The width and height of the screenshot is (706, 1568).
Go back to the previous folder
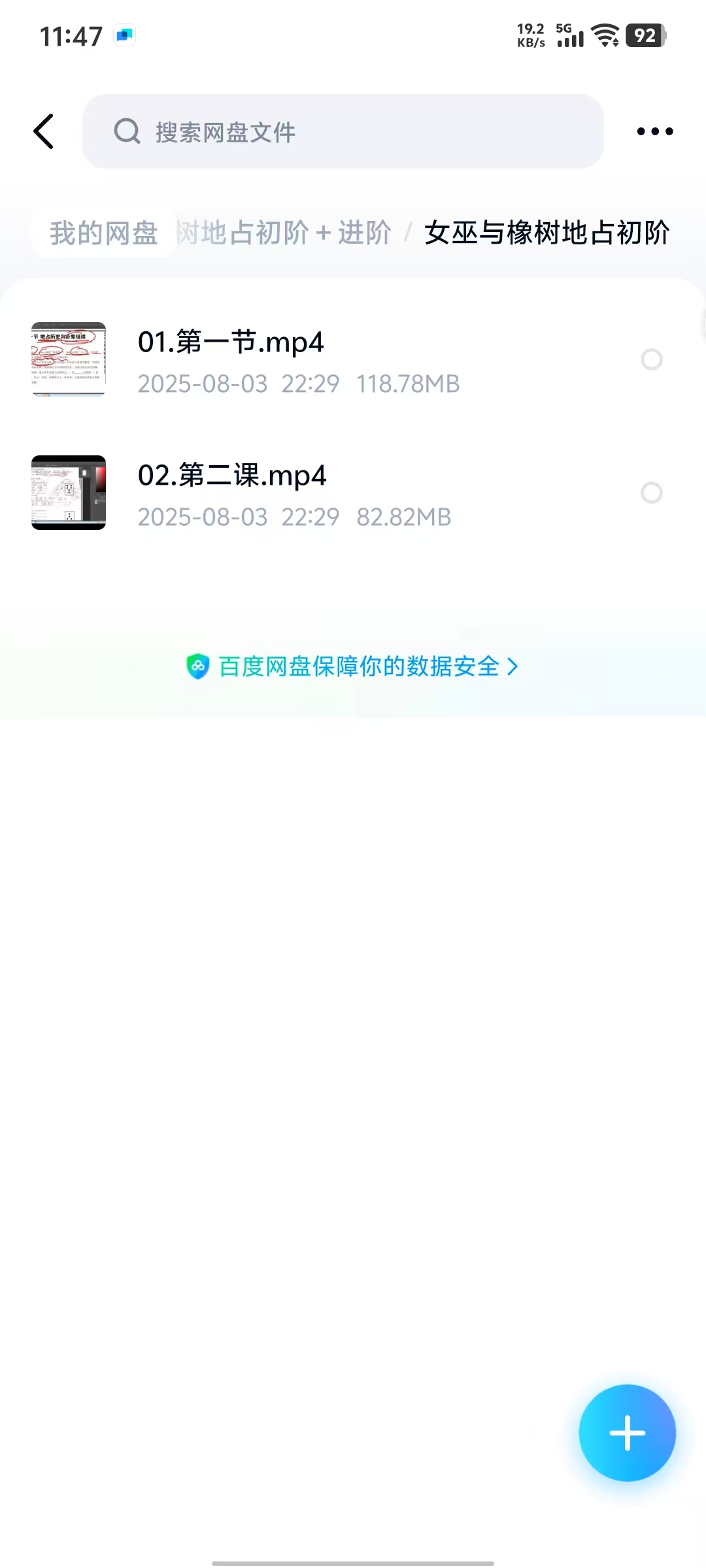44,131
